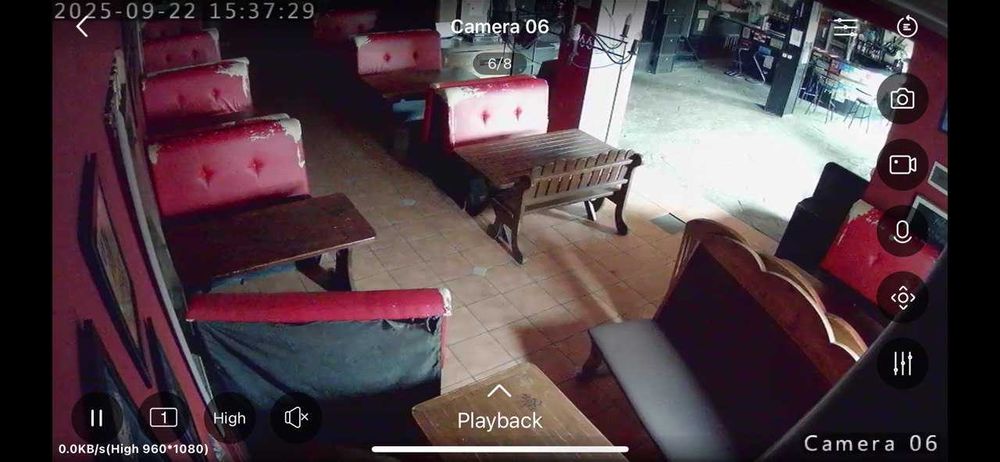This screenshot has height=462, width=1000.
Task: Tap the circular arrow history icon
Action: (907, 27)
